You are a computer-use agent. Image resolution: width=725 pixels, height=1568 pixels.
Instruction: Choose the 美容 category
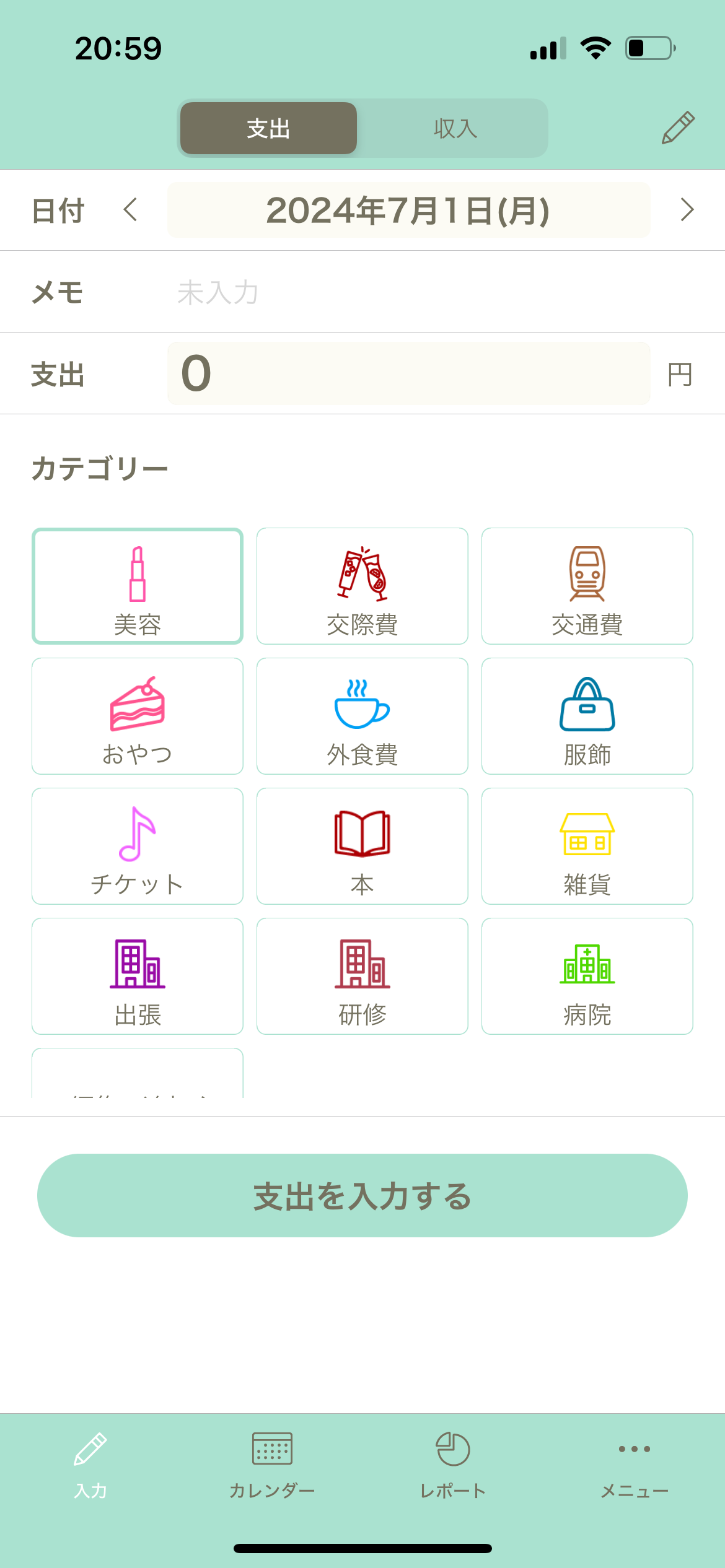[138, 586]
